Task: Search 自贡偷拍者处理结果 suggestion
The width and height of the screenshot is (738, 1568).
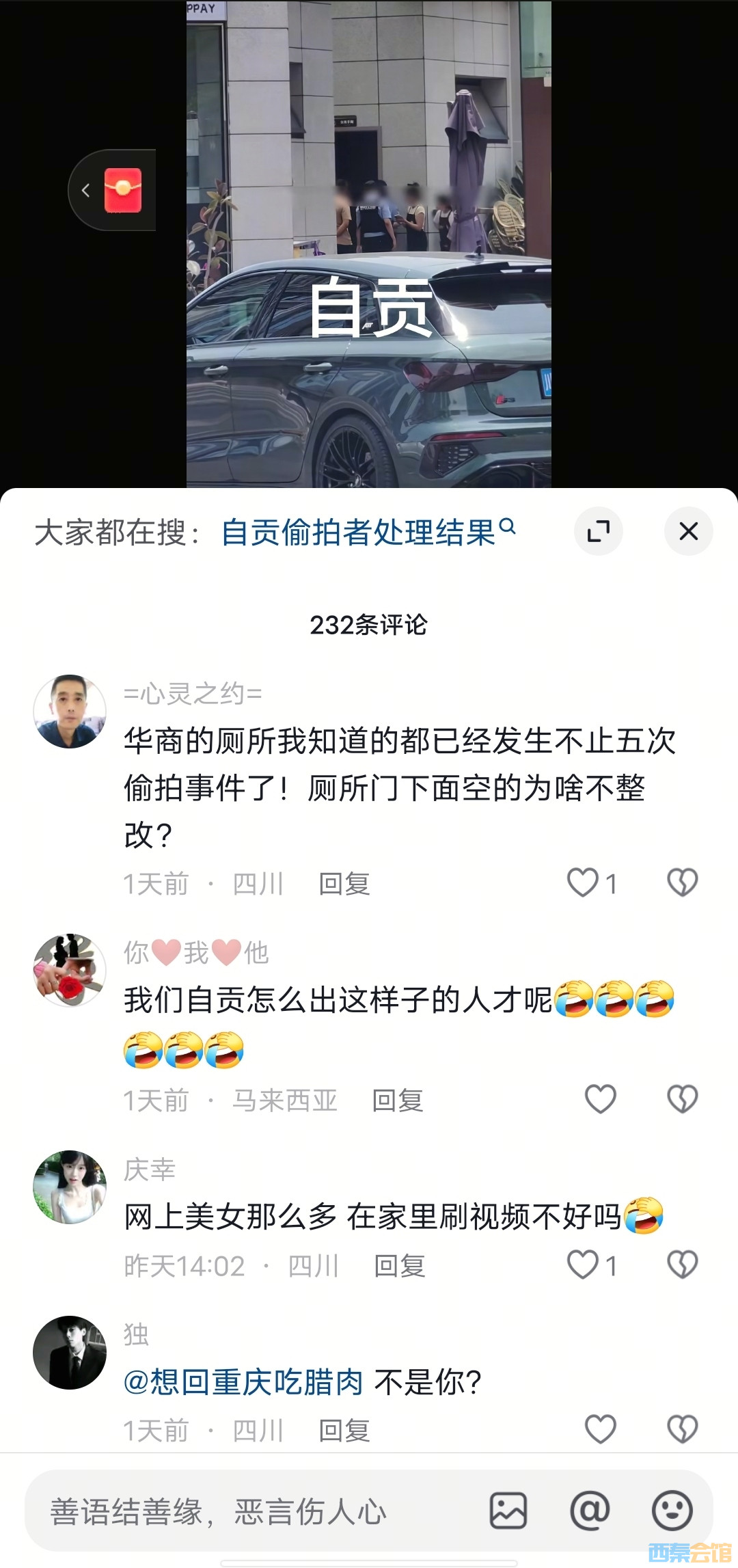Action: 367,532
